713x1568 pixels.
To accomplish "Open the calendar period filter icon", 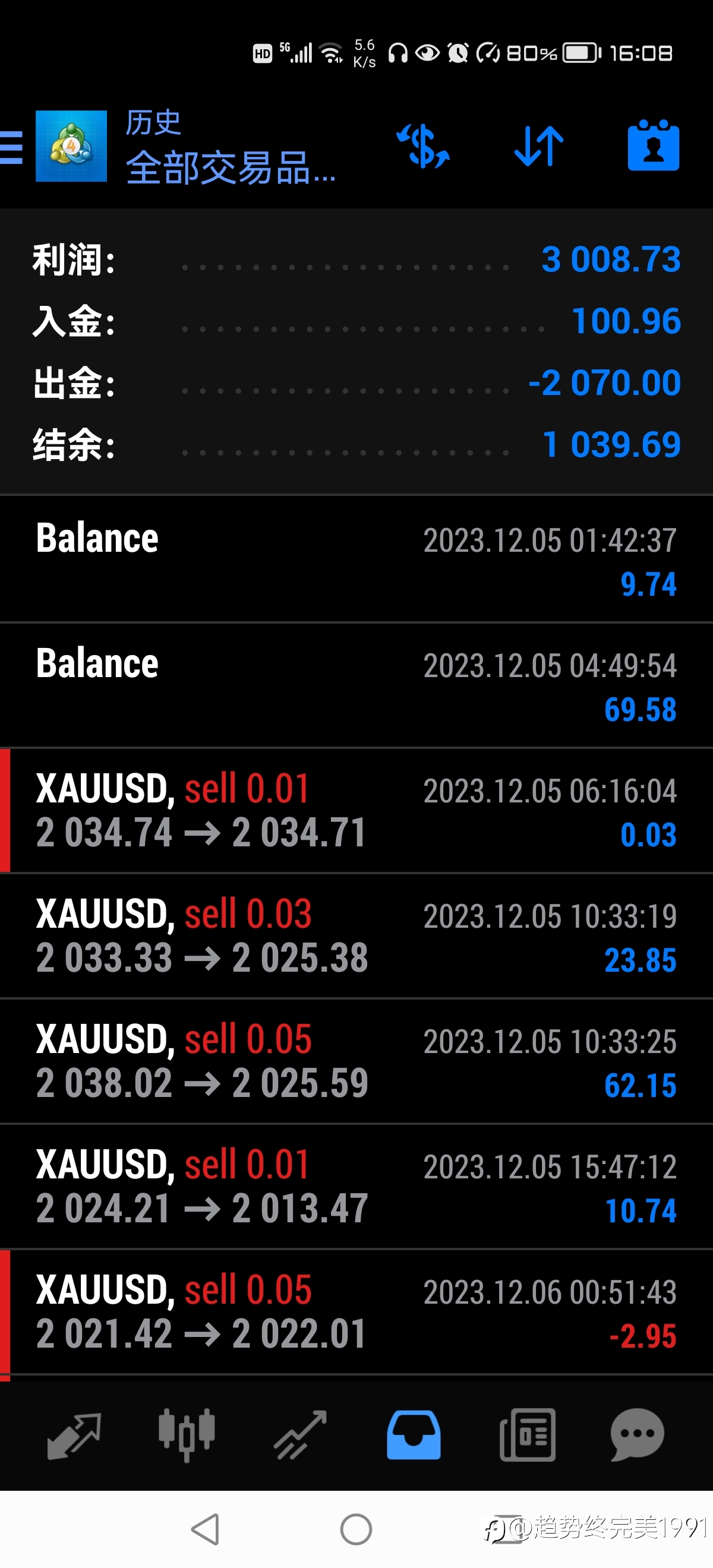I will click(x=654, y=146).
